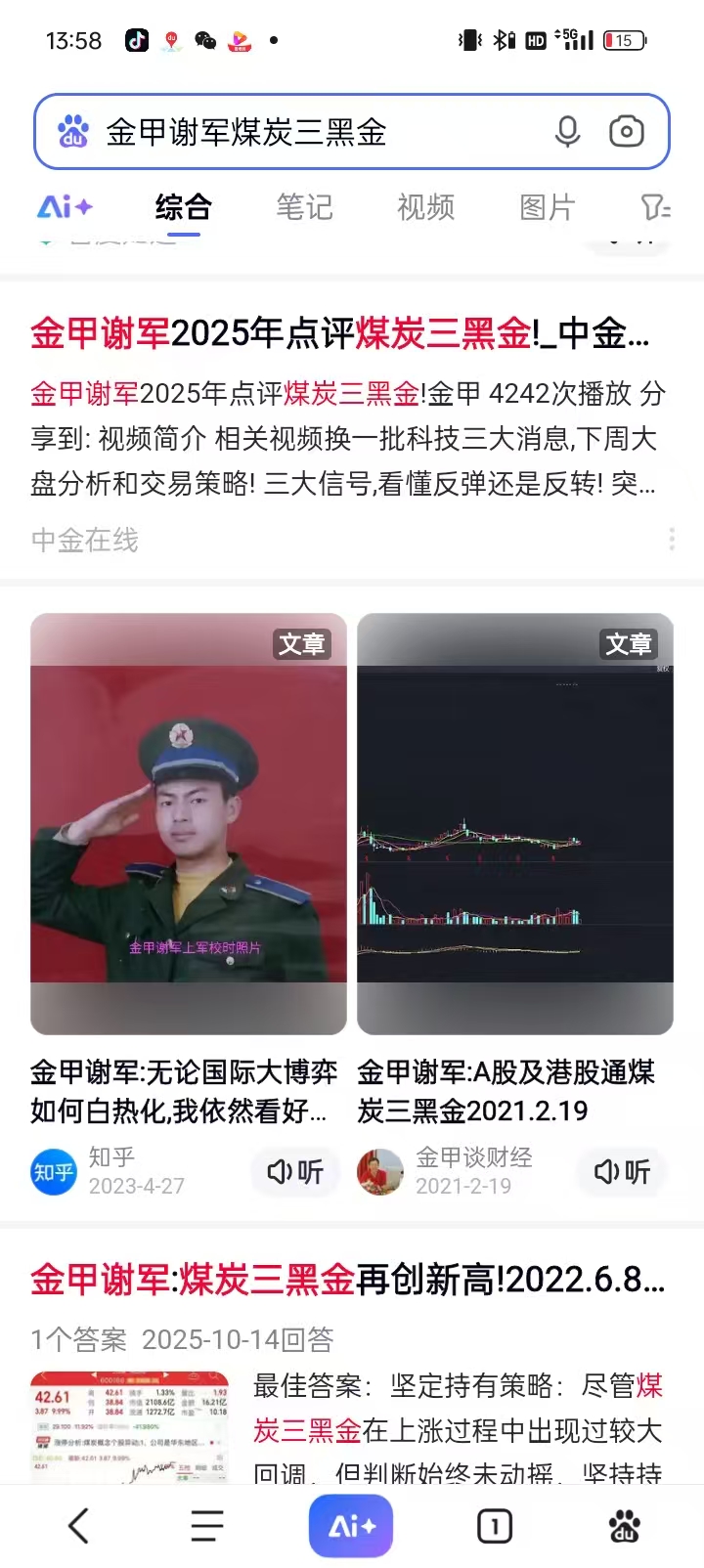Launch the Ai+ assistant button

tap(351, 1525)
